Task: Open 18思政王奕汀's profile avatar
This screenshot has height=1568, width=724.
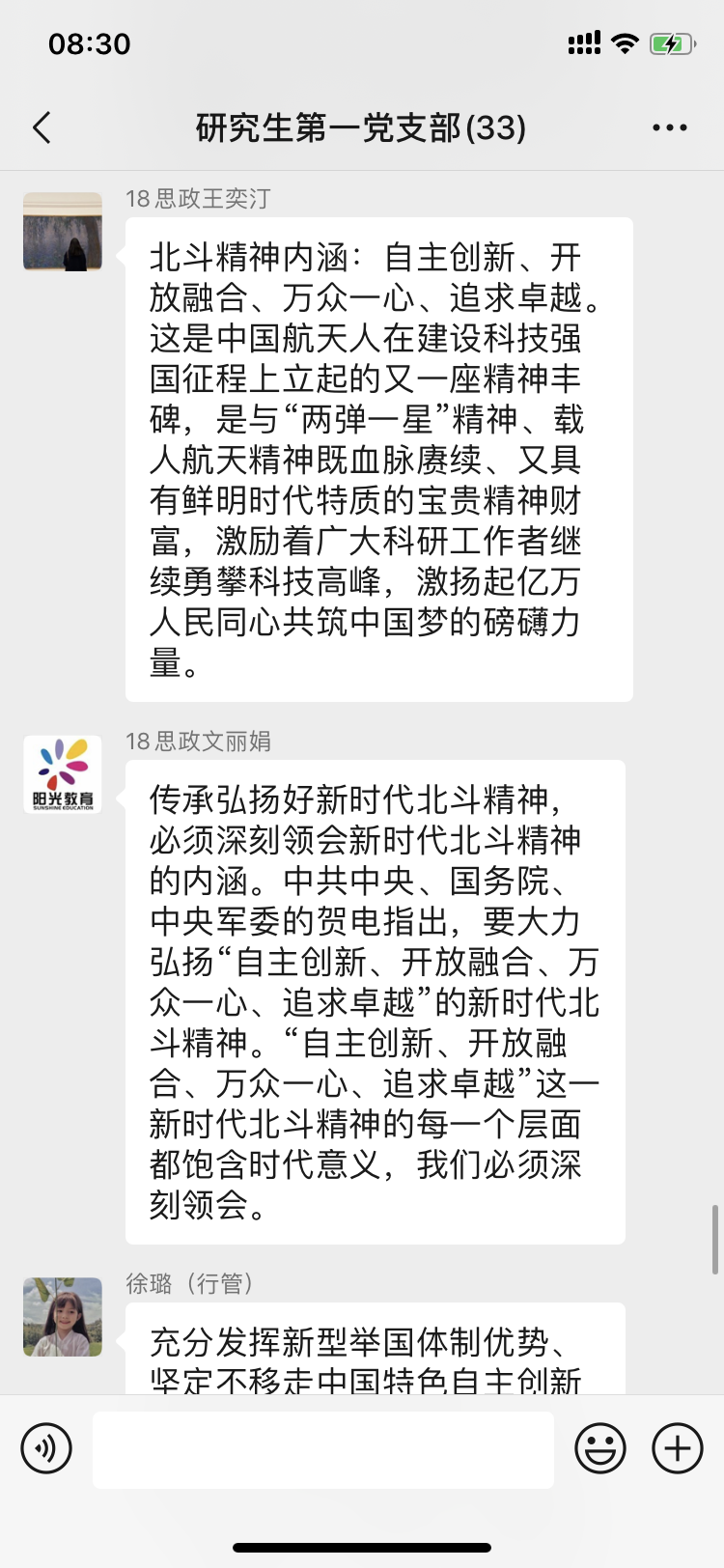Action: [63, 232]
